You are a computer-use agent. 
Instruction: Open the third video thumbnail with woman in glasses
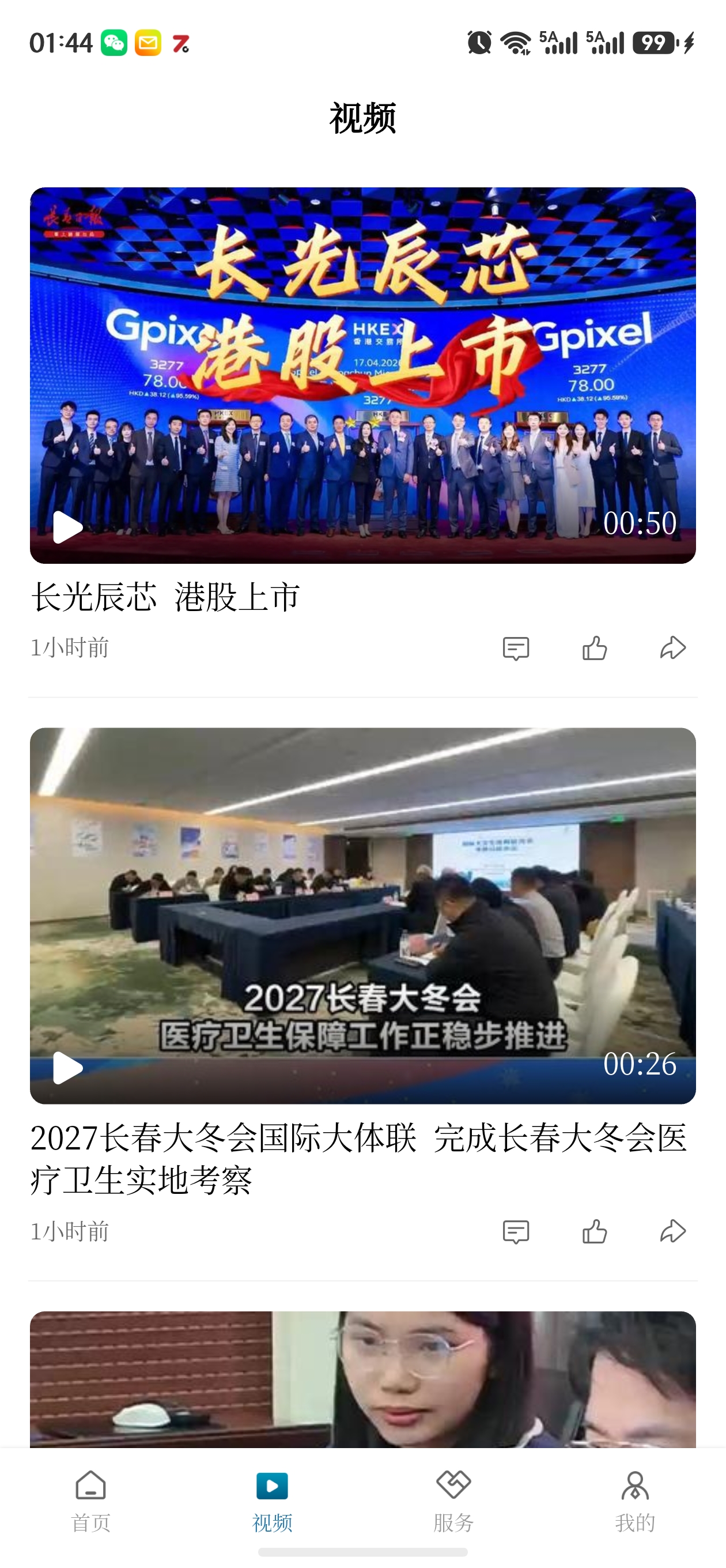coord(362,1379)
